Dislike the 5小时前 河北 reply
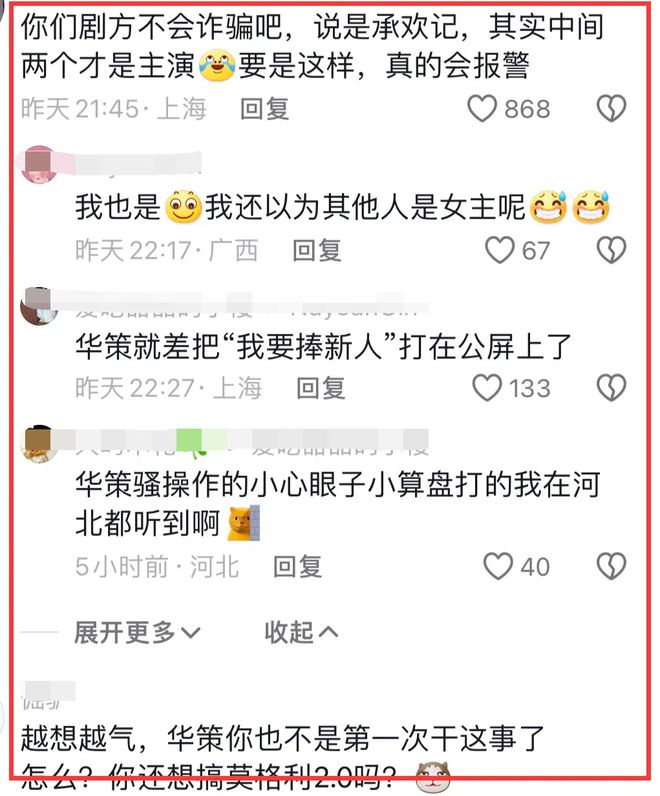The width and height of the screenshot is (660, 796). pos(611,567)
